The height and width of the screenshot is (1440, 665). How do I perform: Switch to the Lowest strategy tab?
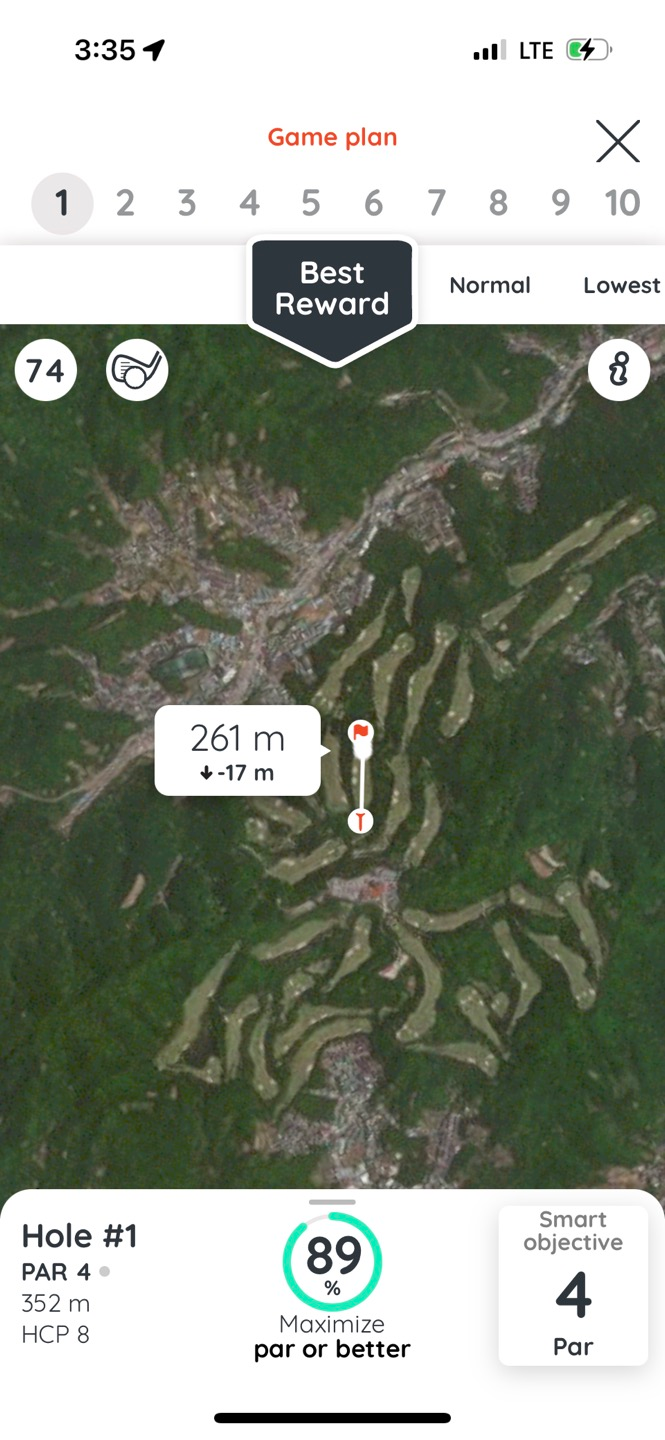pos(622,286)
